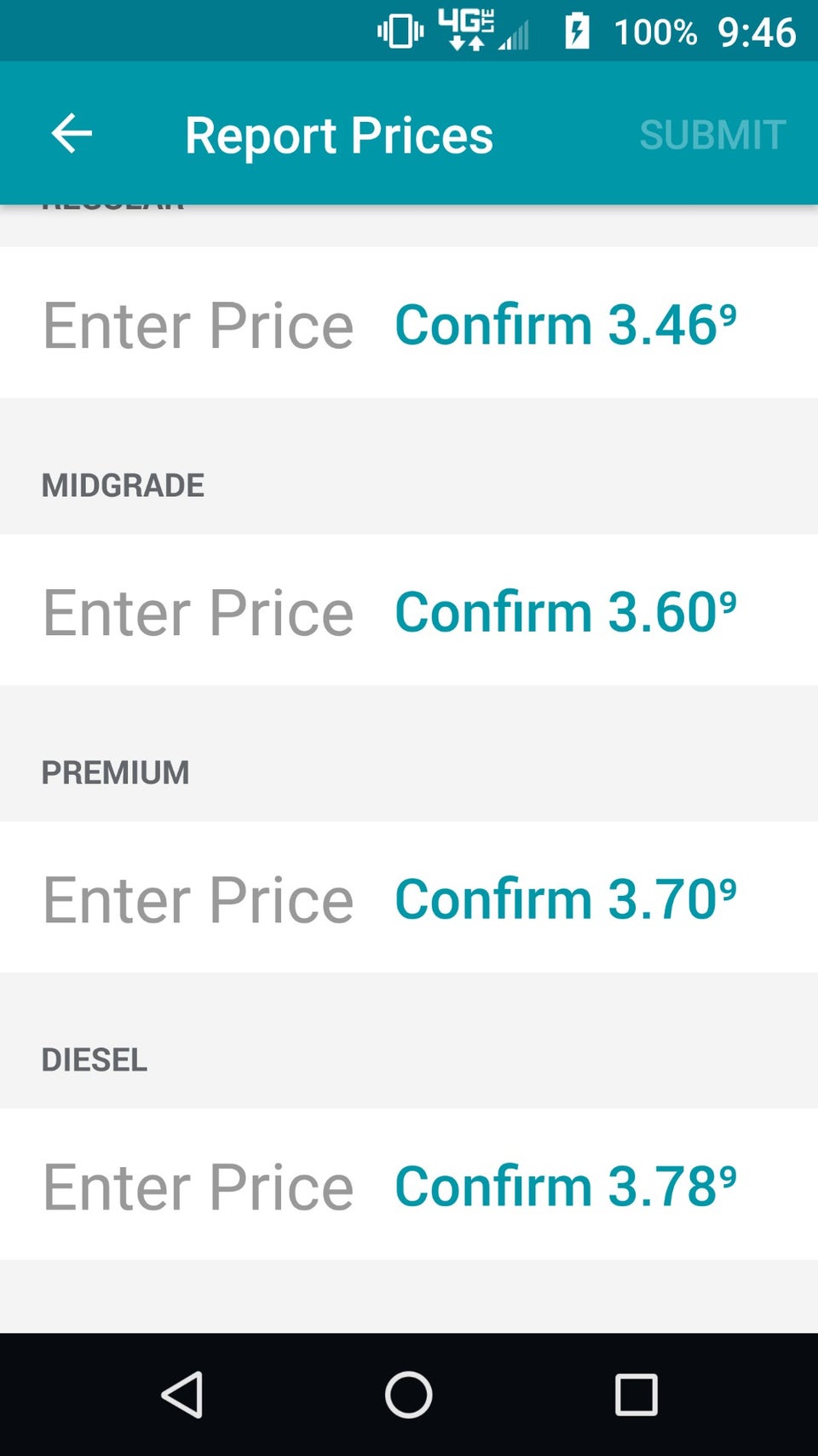The image size is (818, 1456).
Task: Confirm the 3.60 midgrade price
Action: 565,612
